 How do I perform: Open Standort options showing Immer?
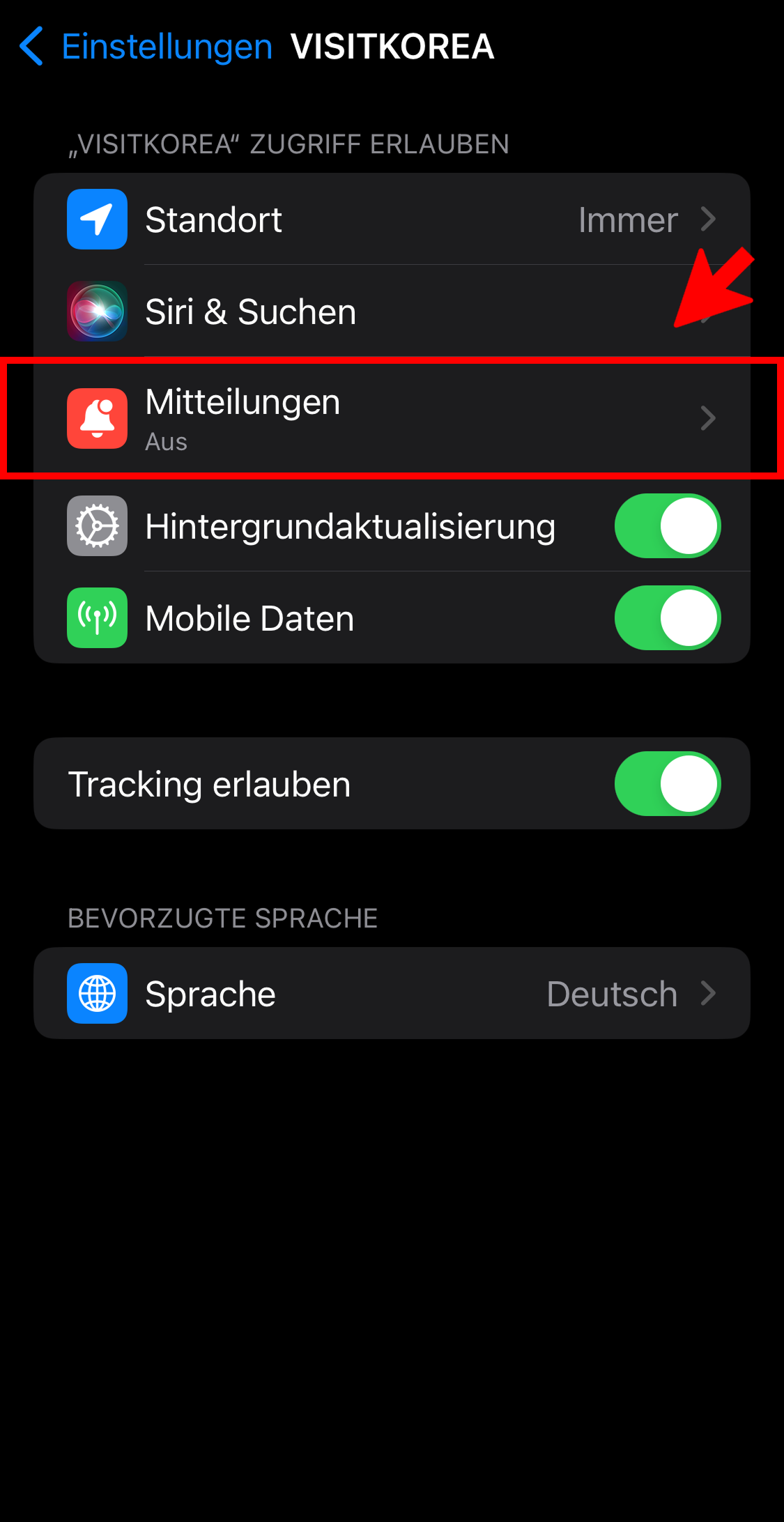[x=390, y=219]
